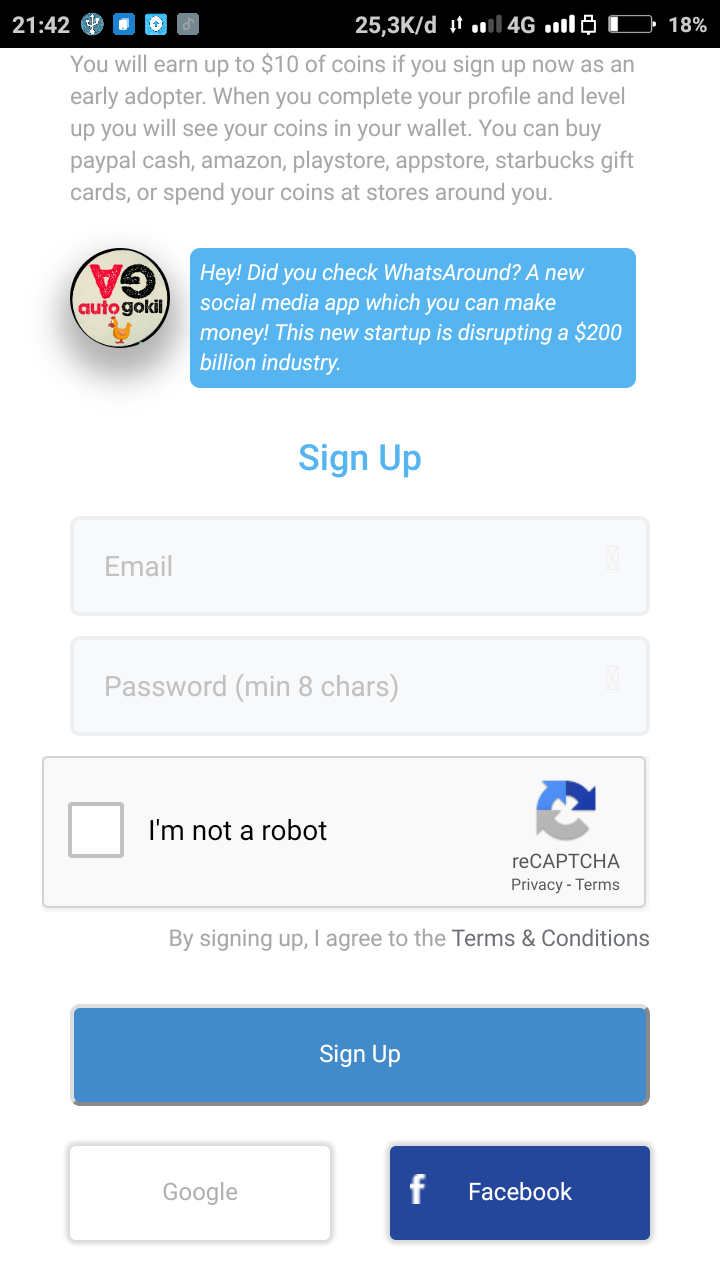Tap the blue Sign Up button
This screenshot has height=1280, width=720.
coord(360,1054)
